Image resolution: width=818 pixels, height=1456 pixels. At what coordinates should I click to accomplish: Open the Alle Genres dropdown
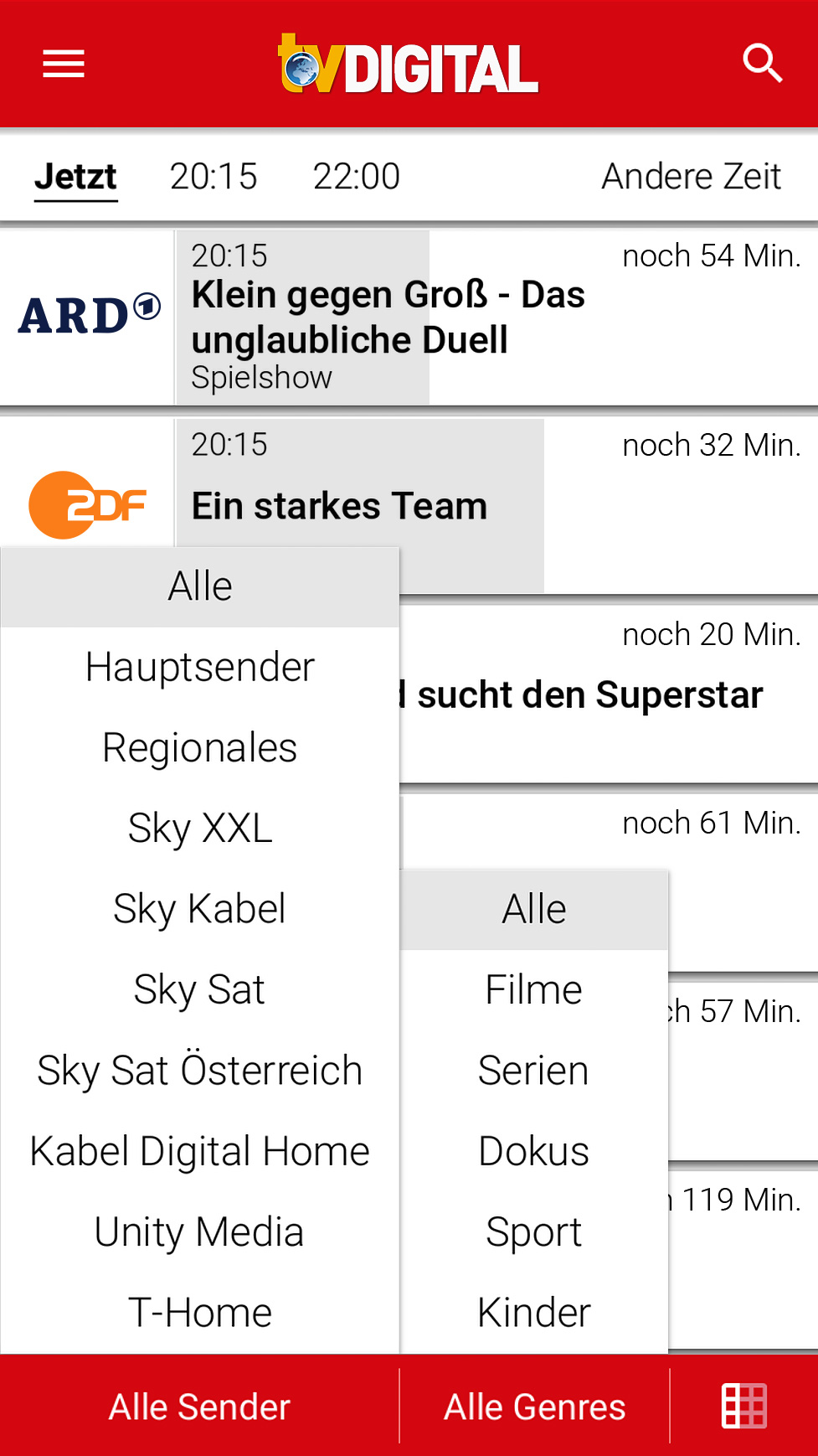pyautogui.click(x=534, y=1407)
